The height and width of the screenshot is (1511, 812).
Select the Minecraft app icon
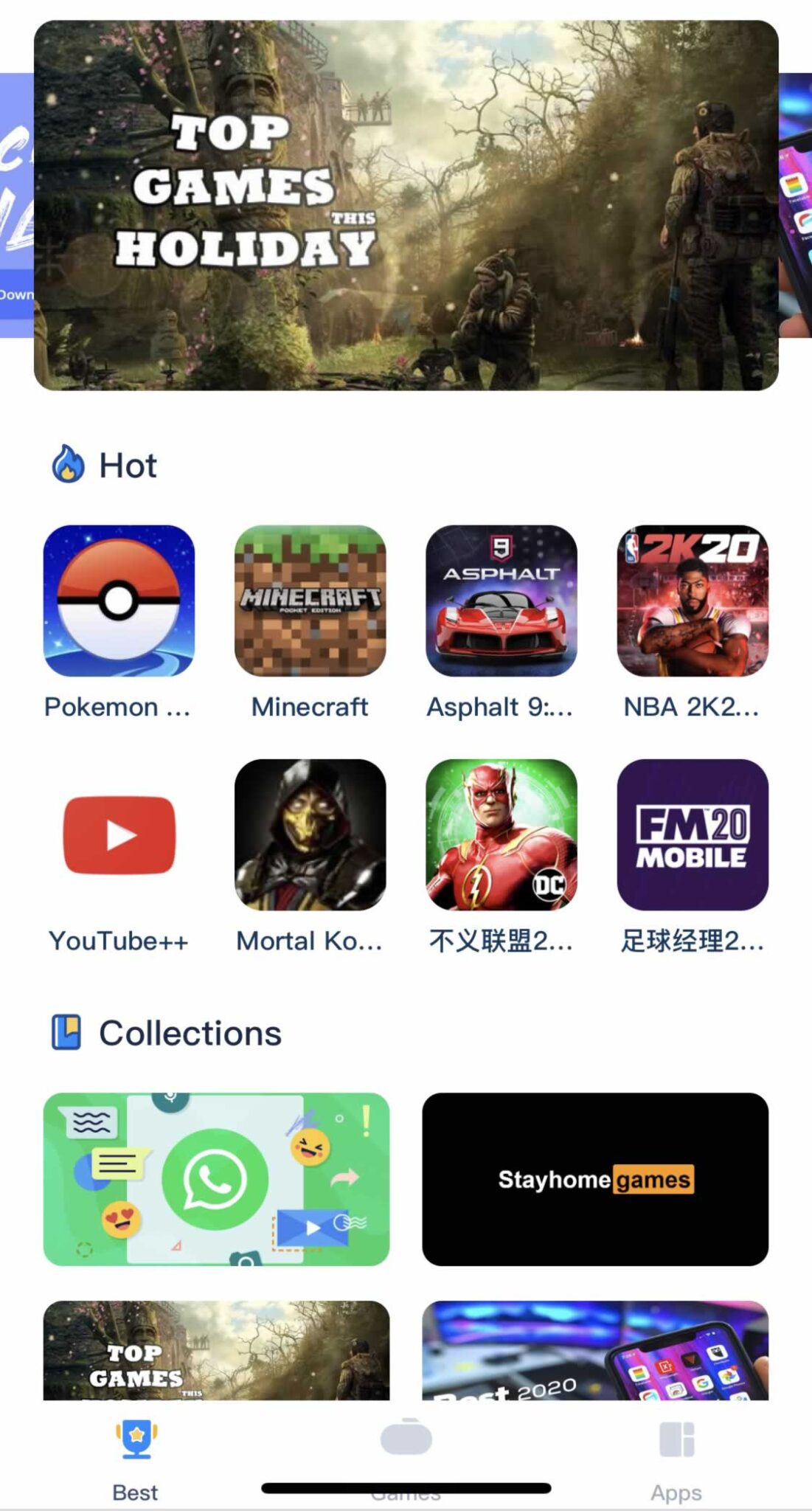click(310, 602)
